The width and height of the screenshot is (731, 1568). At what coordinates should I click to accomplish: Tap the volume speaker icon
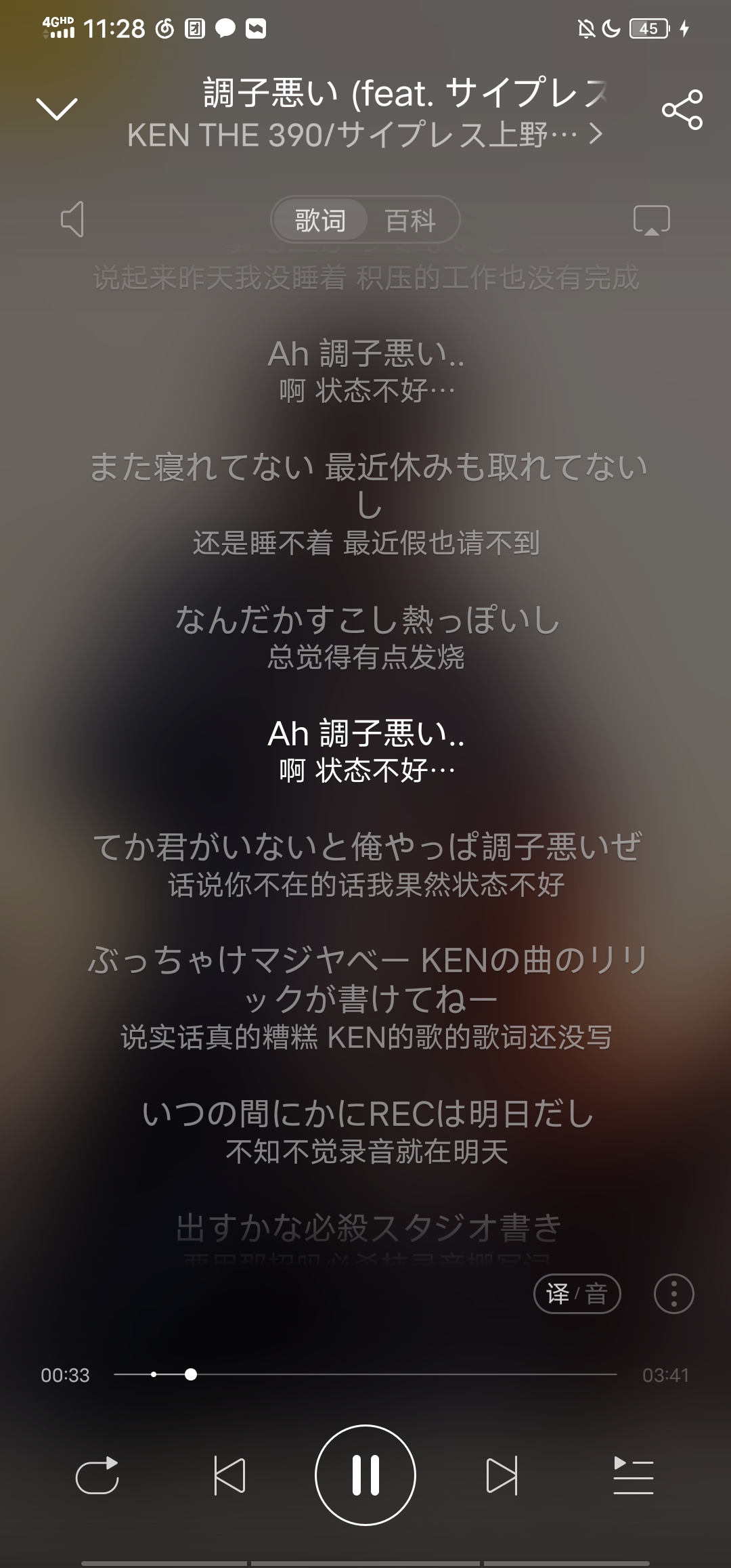(73, 219)
